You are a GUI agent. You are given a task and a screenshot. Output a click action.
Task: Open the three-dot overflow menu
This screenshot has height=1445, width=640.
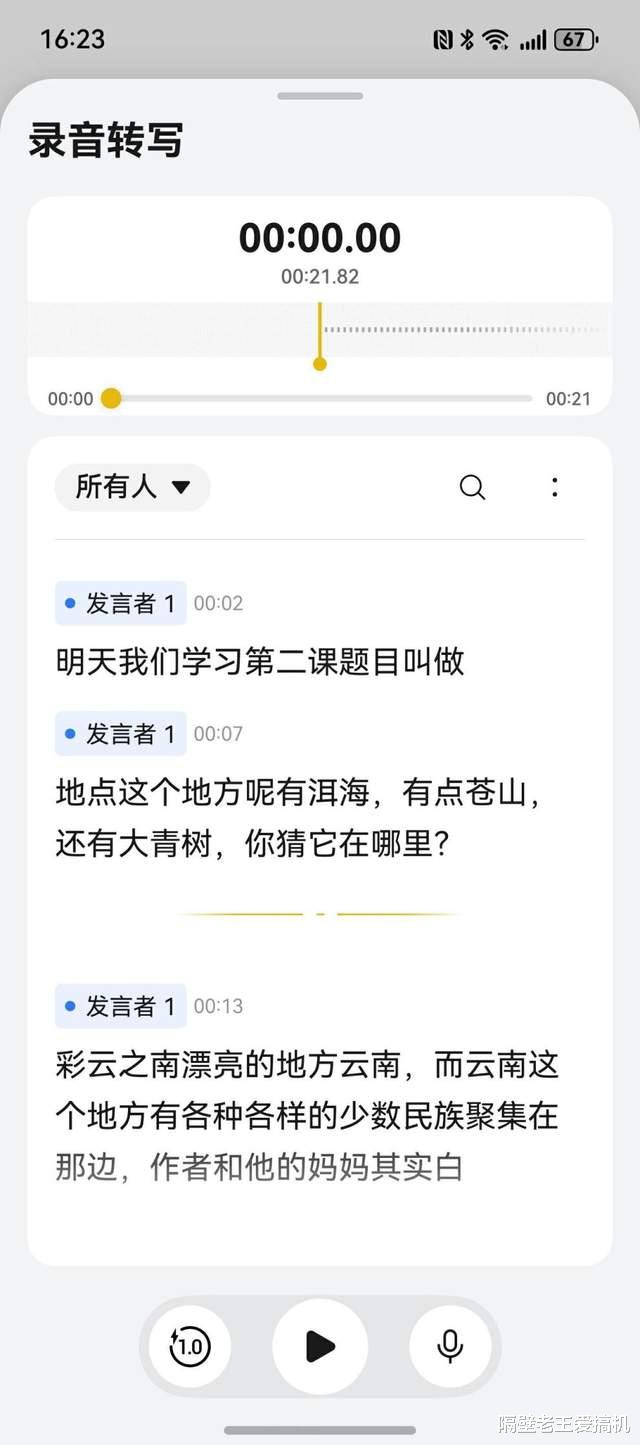tap(555, 487)
